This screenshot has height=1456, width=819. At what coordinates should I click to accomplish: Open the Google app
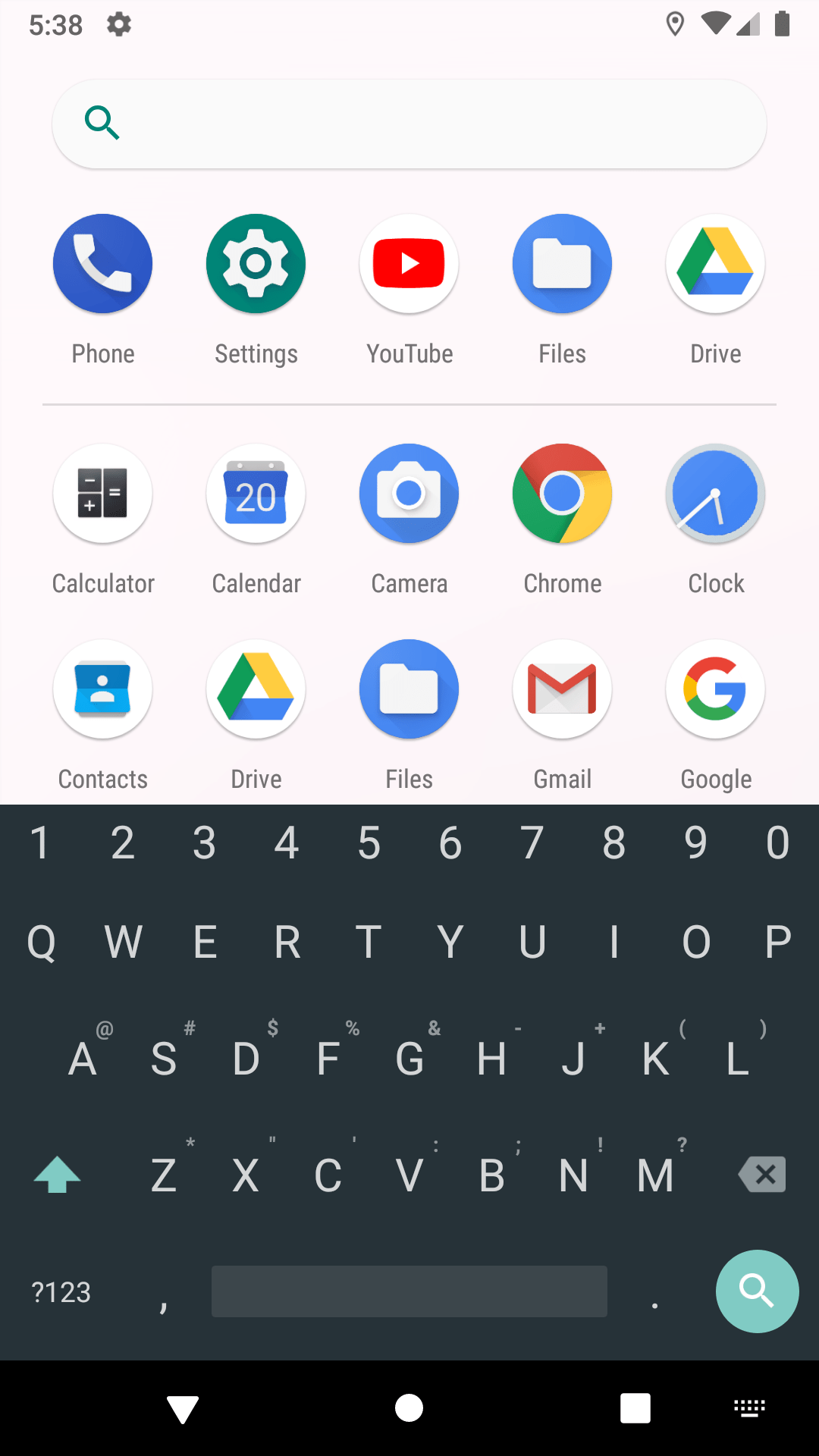click(x=715, y=689)
